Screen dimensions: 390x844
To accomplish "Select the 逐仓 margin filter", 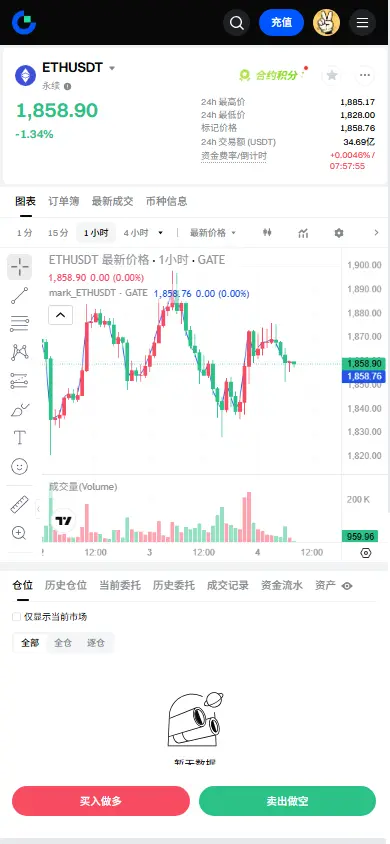I will pos(96,643).
